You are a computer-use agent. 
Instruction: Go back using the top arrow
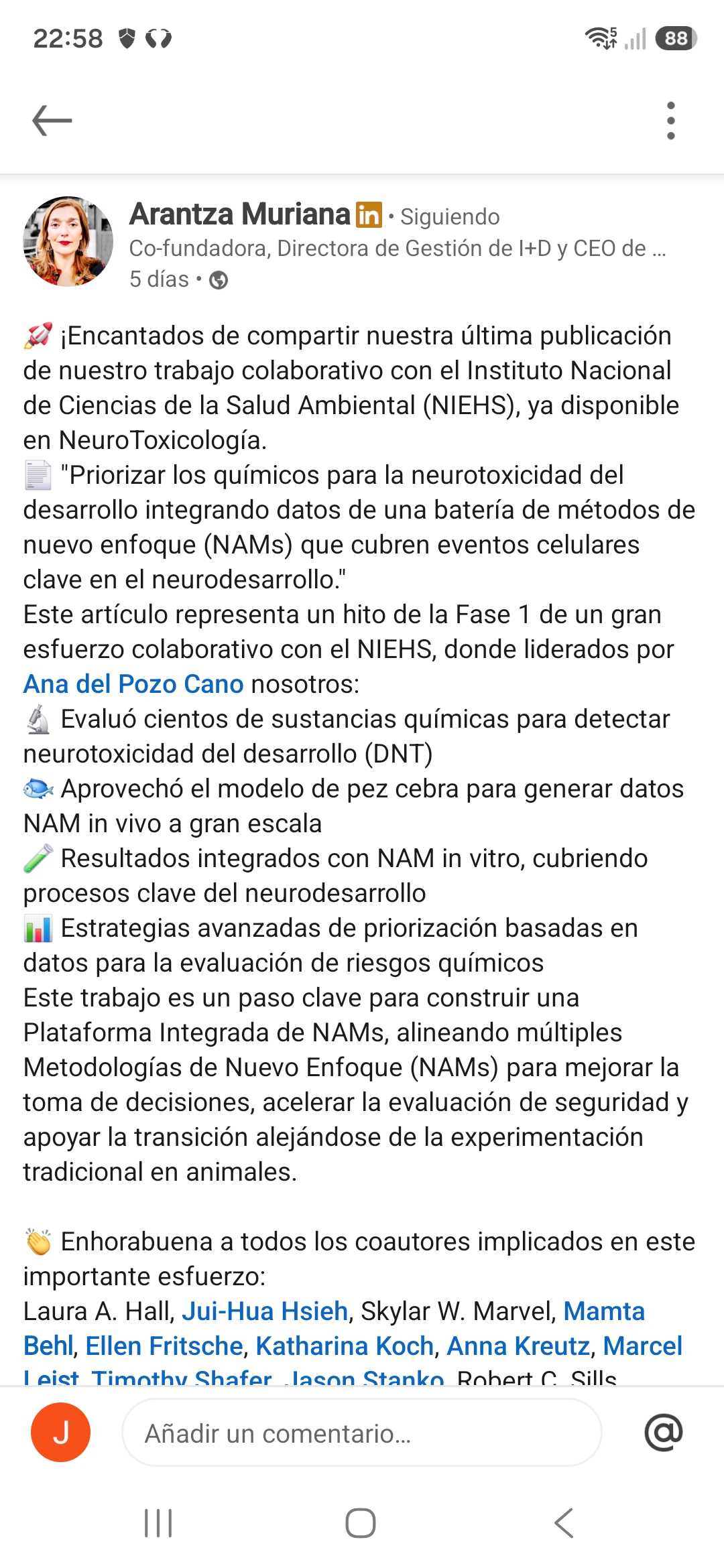pos(52,121)
